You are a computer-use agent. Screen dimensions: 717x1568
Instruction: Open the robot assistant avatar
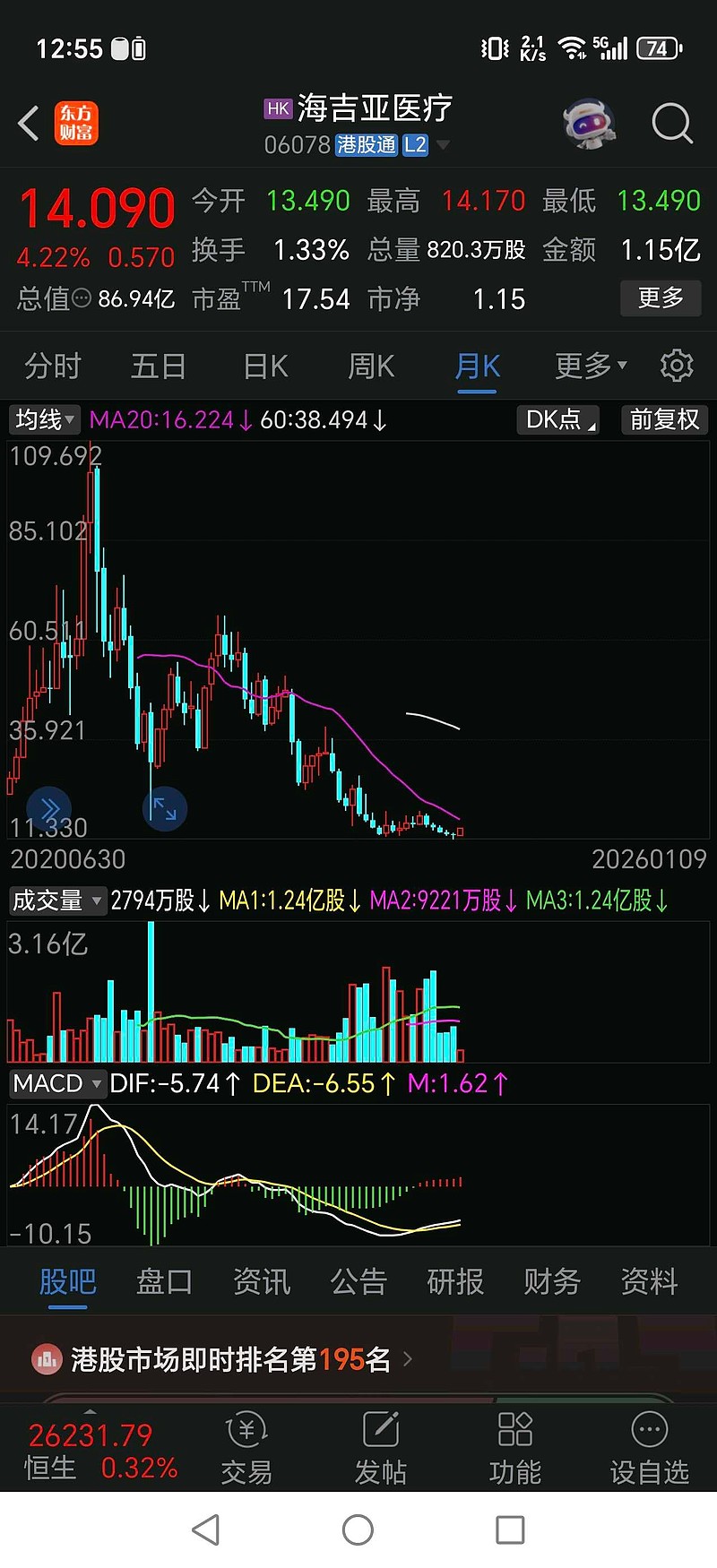[x=589, y=124]
